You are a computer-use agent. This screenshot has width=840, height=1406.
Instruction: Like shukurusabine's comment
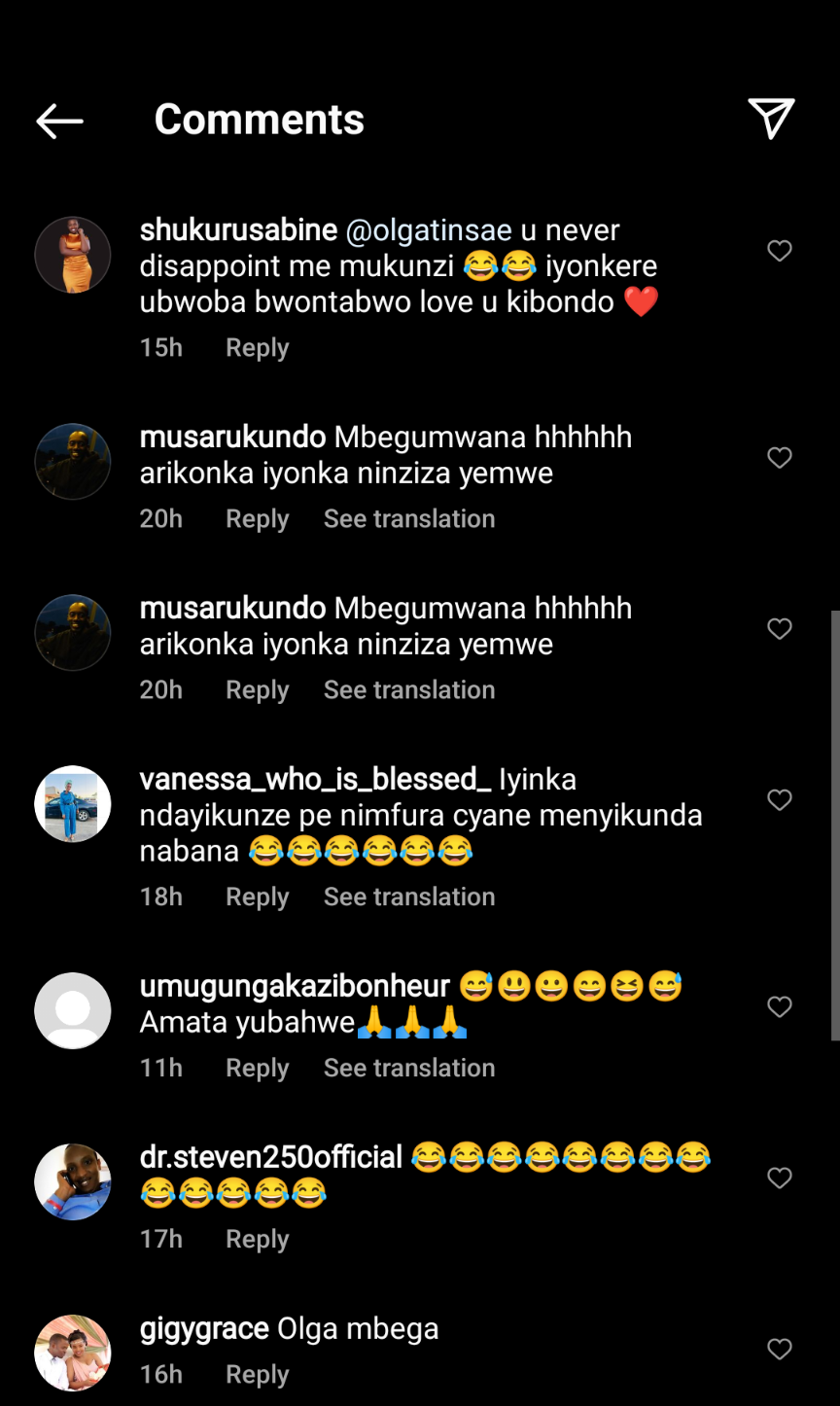pos(780,252)
